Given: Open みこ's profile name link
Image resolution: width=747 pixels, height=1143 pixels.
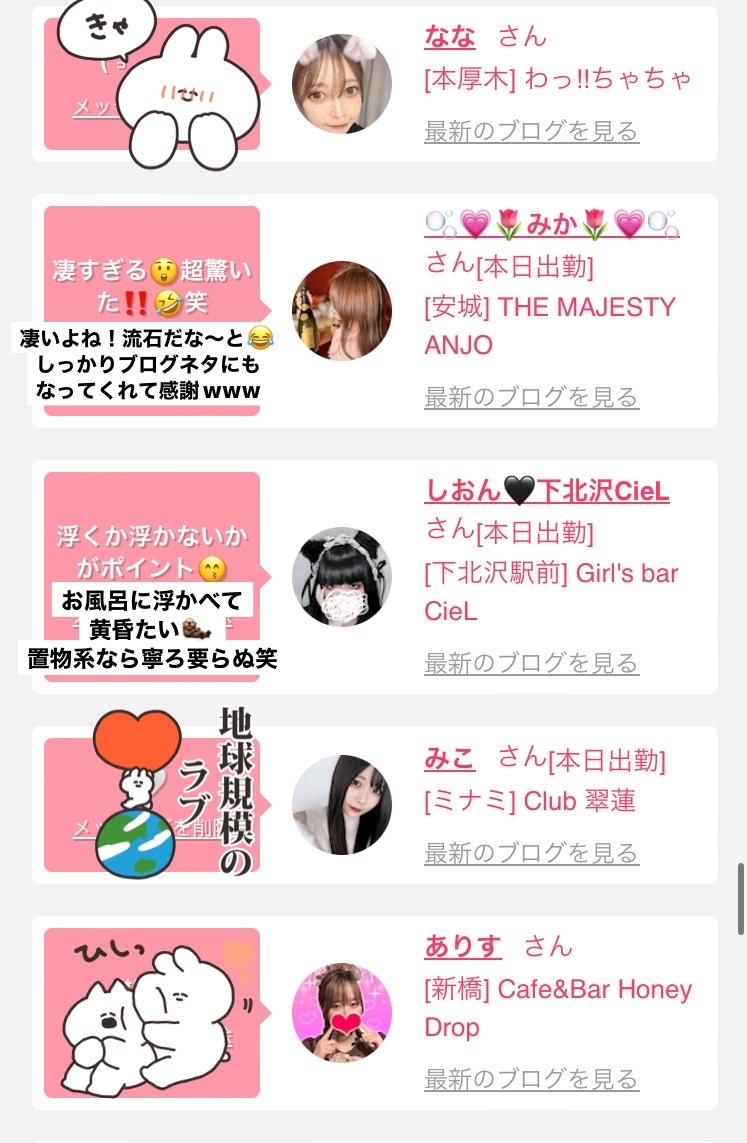Looking at the screenshot, I should point(450,759).
